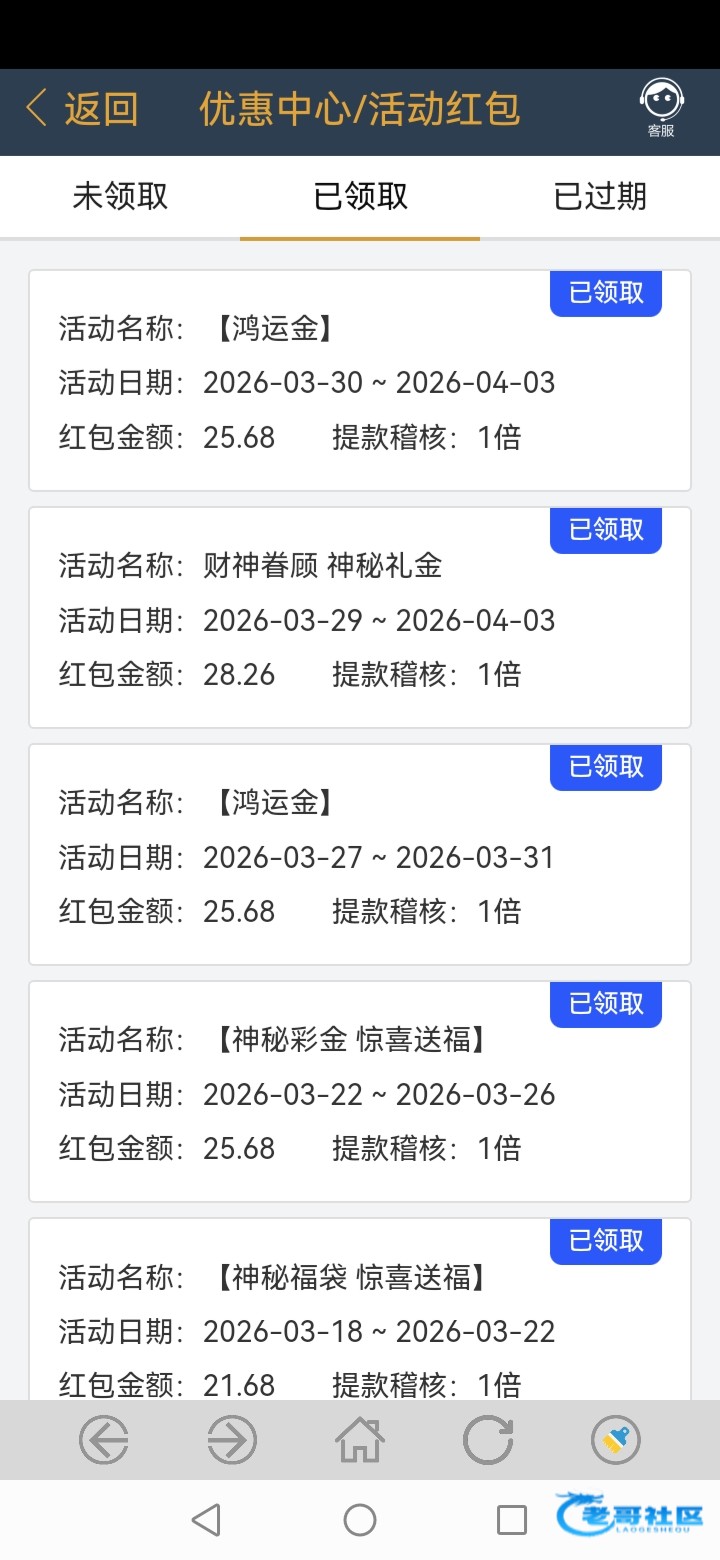Image resolution: width=720 pixels, height=1560 pixels.
Task: Select the 已领取 tab
Action: 360,196
